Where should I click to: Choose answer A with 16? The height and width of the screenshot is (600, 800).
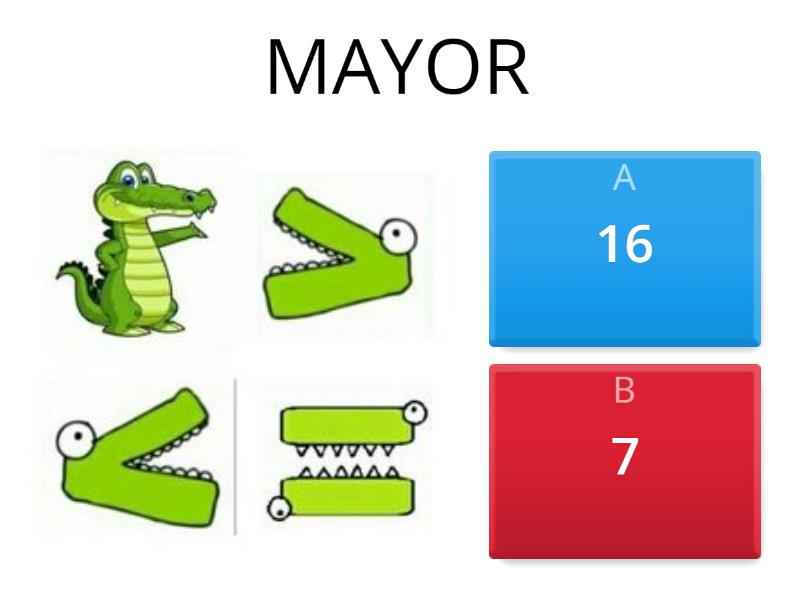624,248
